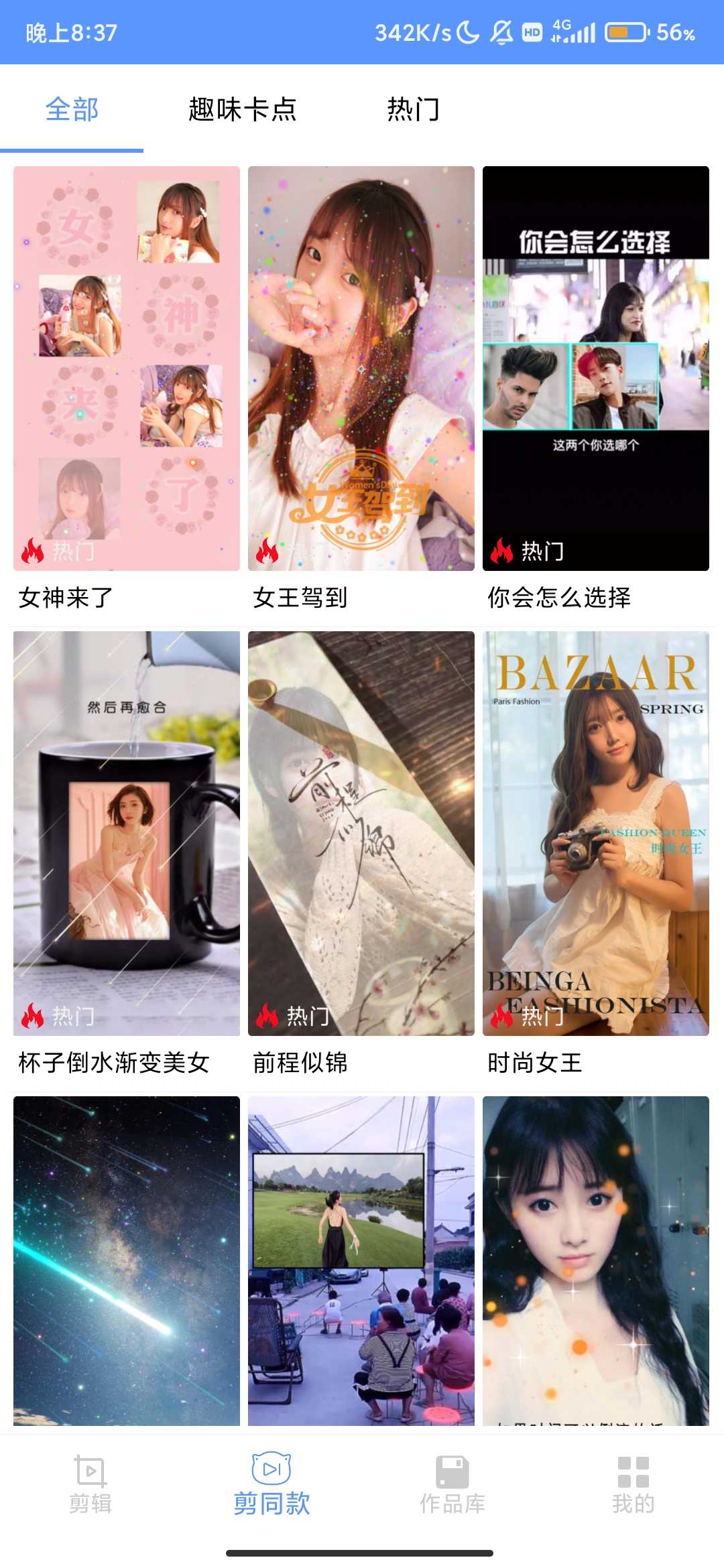
Task: Switch to the 全部 tab
Action: (x=72, y=109)
